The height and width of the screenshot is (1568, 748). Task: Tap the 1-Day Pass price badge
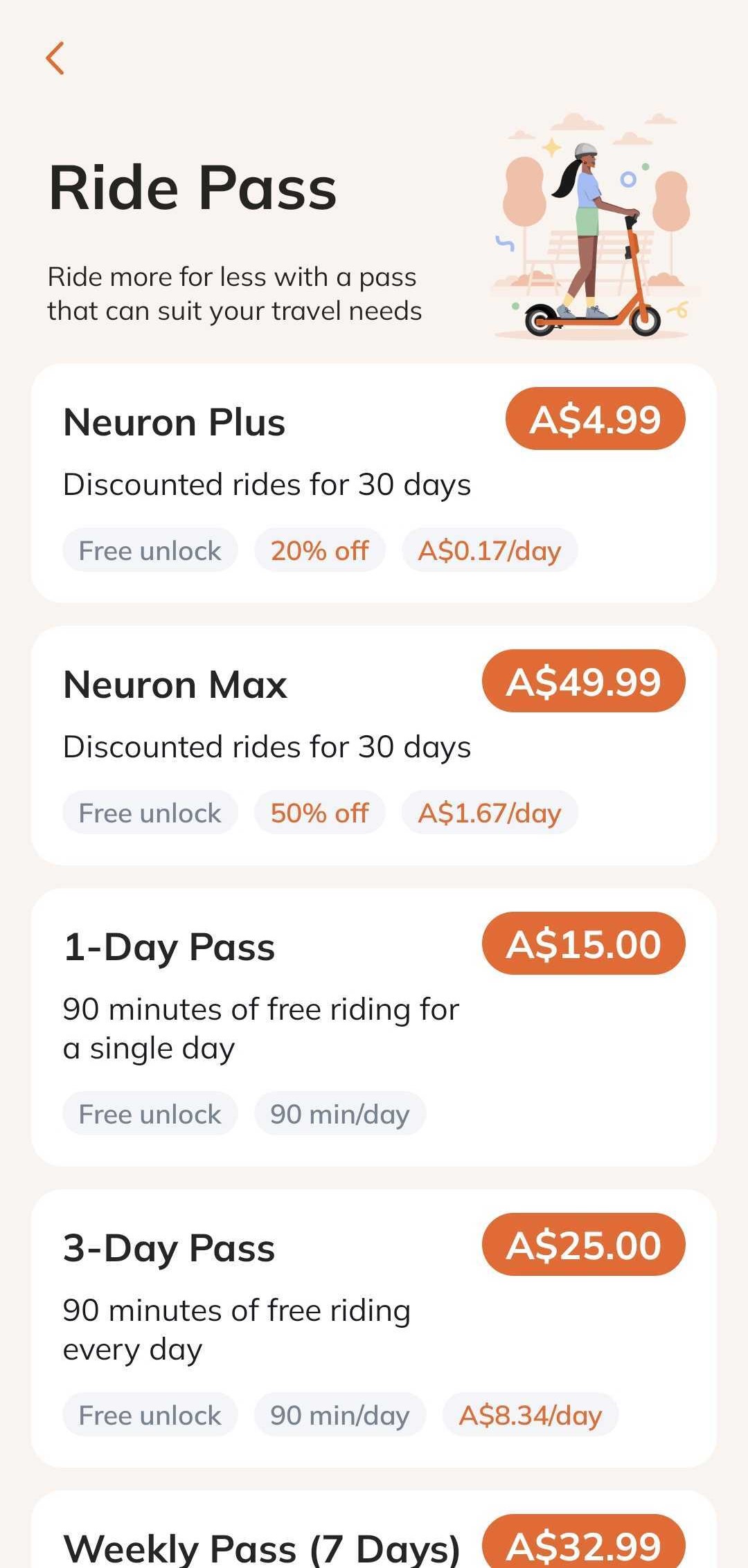(x=583, y=943)
